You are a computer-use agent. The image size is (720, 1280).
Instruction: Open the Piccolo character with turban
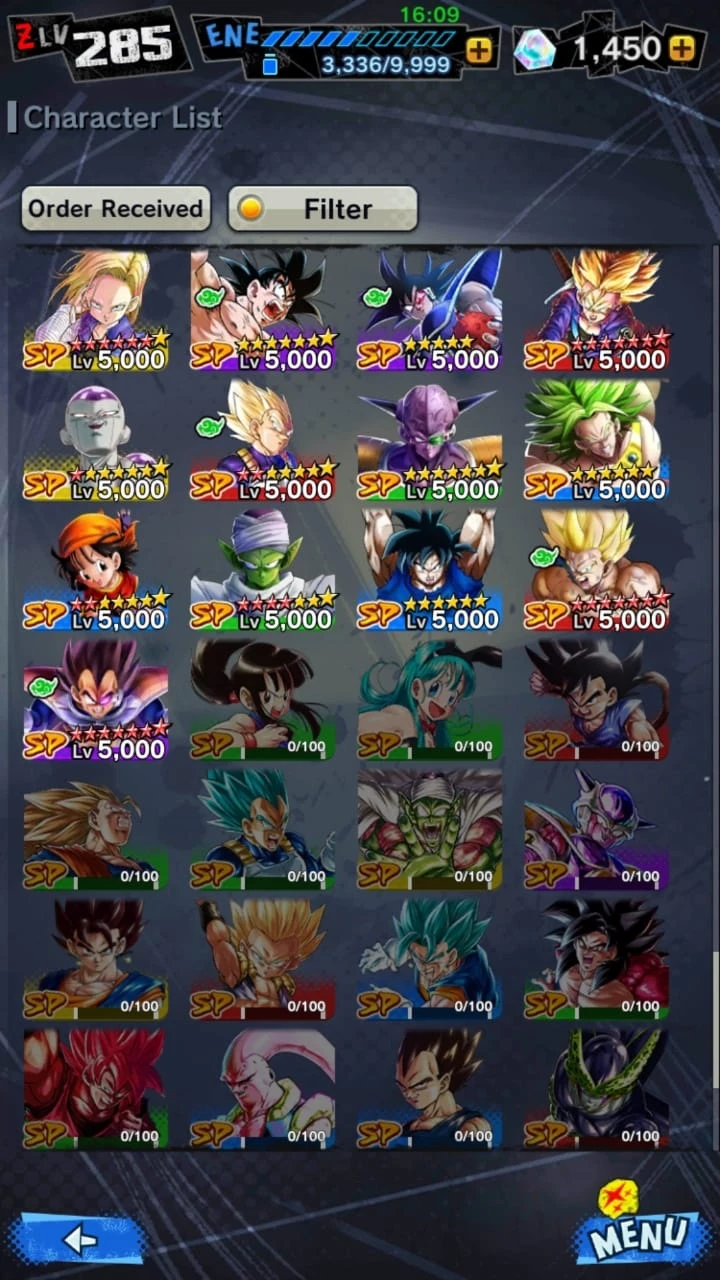[x=263, y=571]
